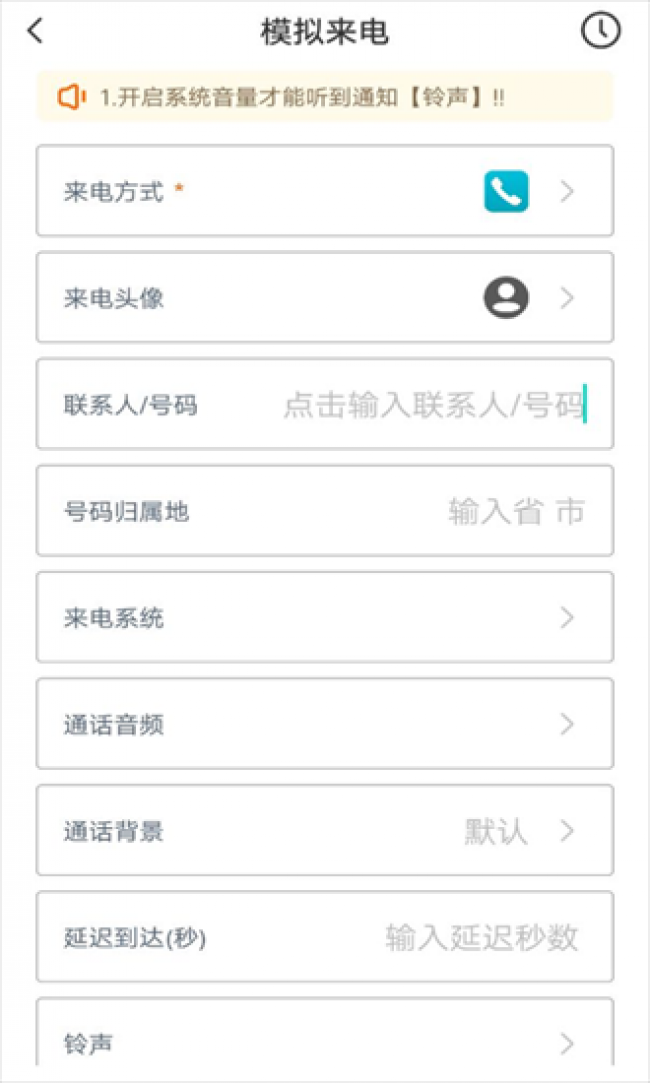Open the clock history icon
The image size is (650, 1083).
click(600, 30)
